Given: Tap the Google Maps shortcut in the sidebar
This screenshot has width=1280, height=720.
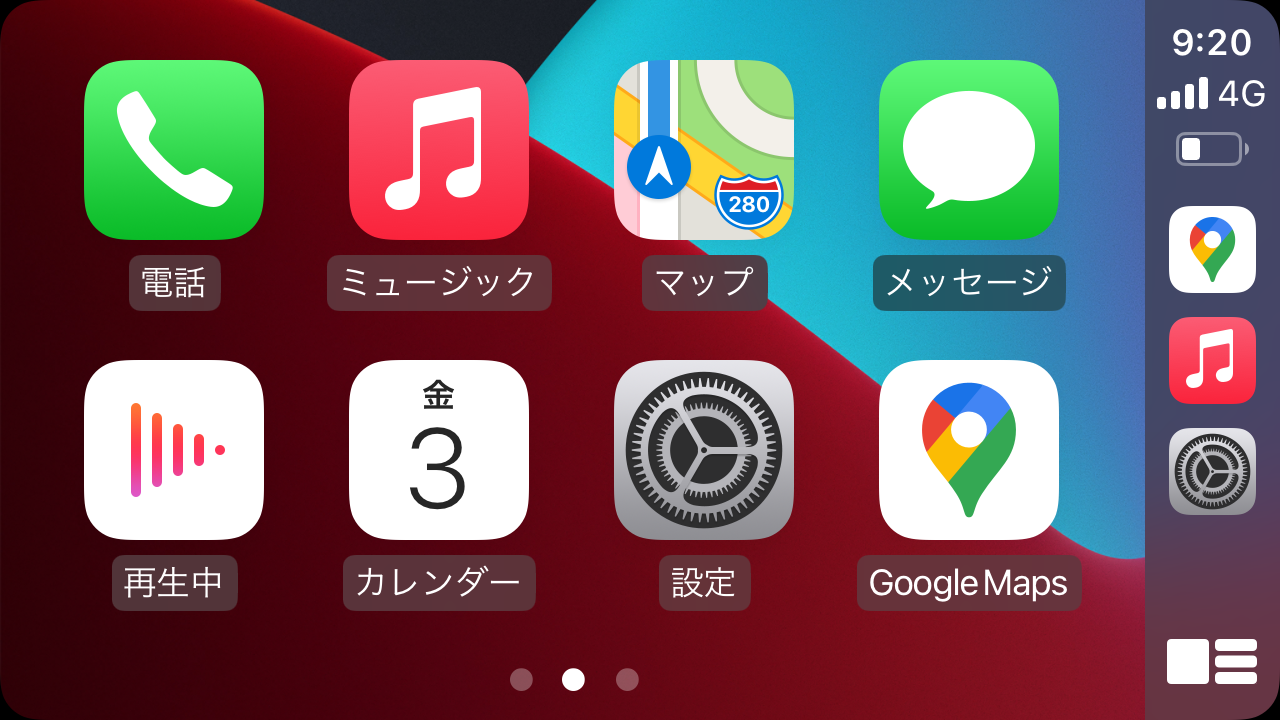Looking at the screenshot, I should pyautogui.click(x=1212, y=249).
